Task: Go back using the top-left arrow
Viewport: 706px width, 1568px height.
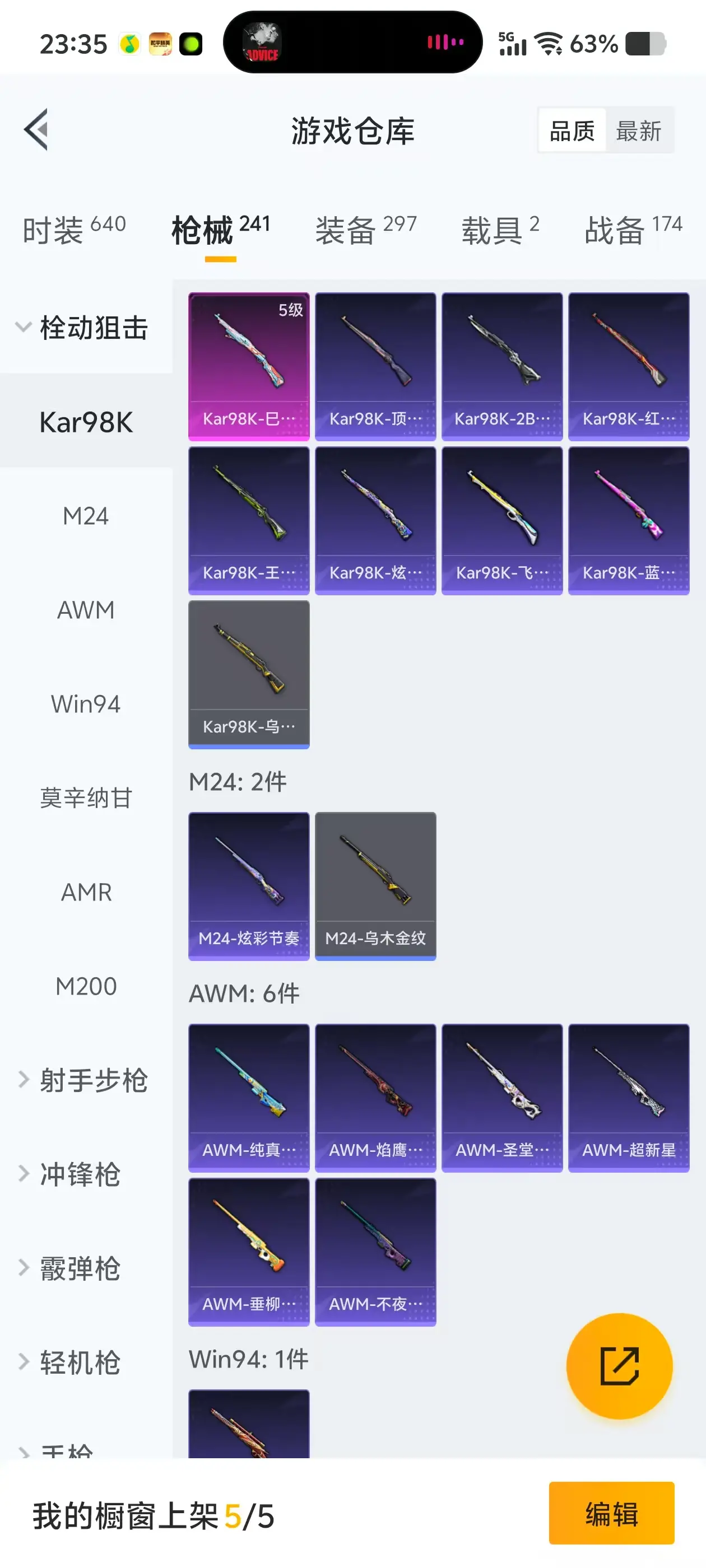Action: (x=36, y=130)
